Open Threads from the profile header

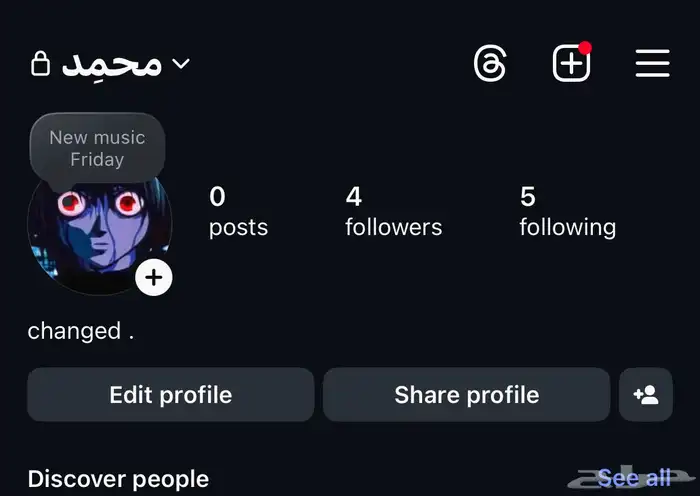pyautogui.click(x=490, y=64)
